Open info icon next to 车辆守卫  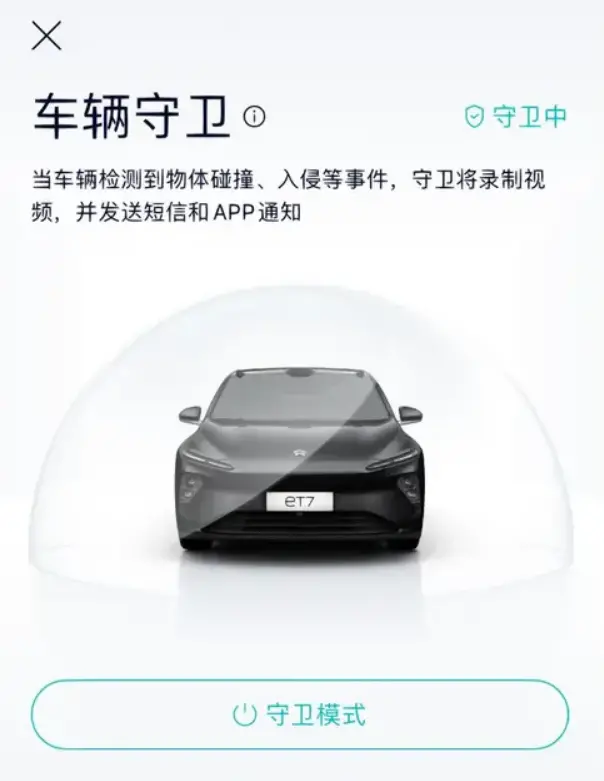pyautogui.click(x=255, y=118)
